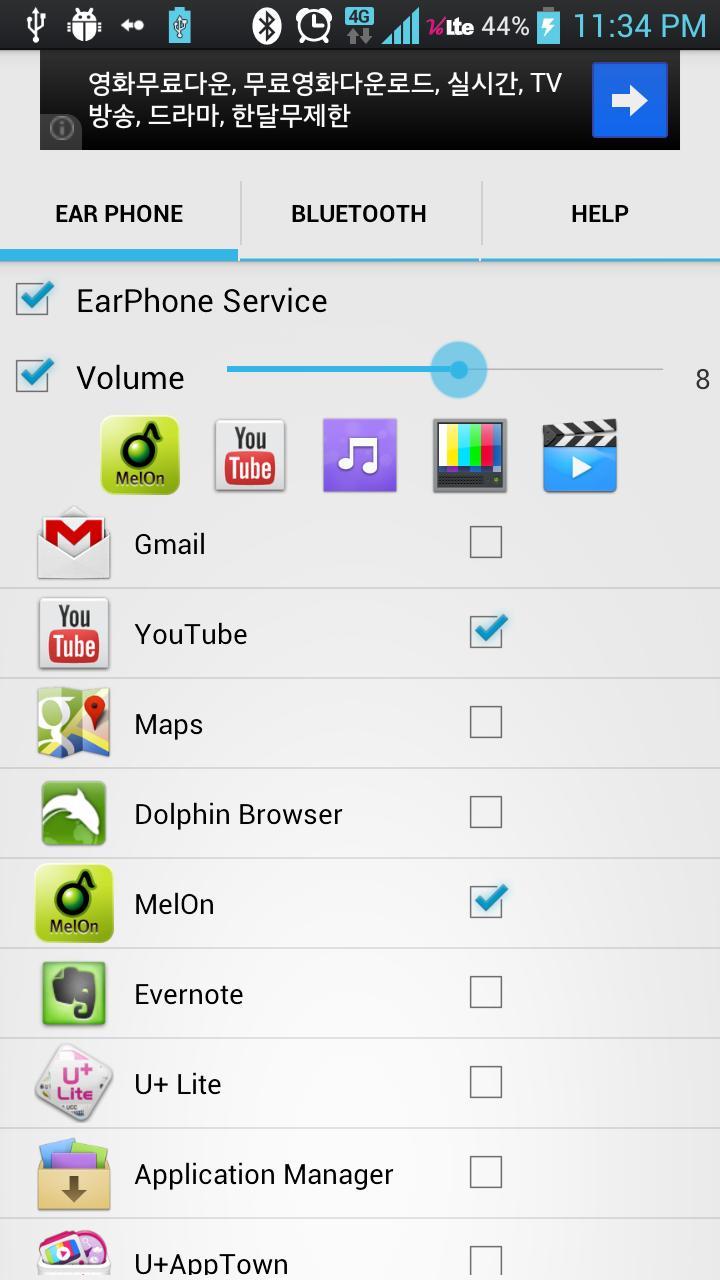Launch YouTube via its shortcut icon
This screenshot has width=720, height=1280.
click(249, 455)
